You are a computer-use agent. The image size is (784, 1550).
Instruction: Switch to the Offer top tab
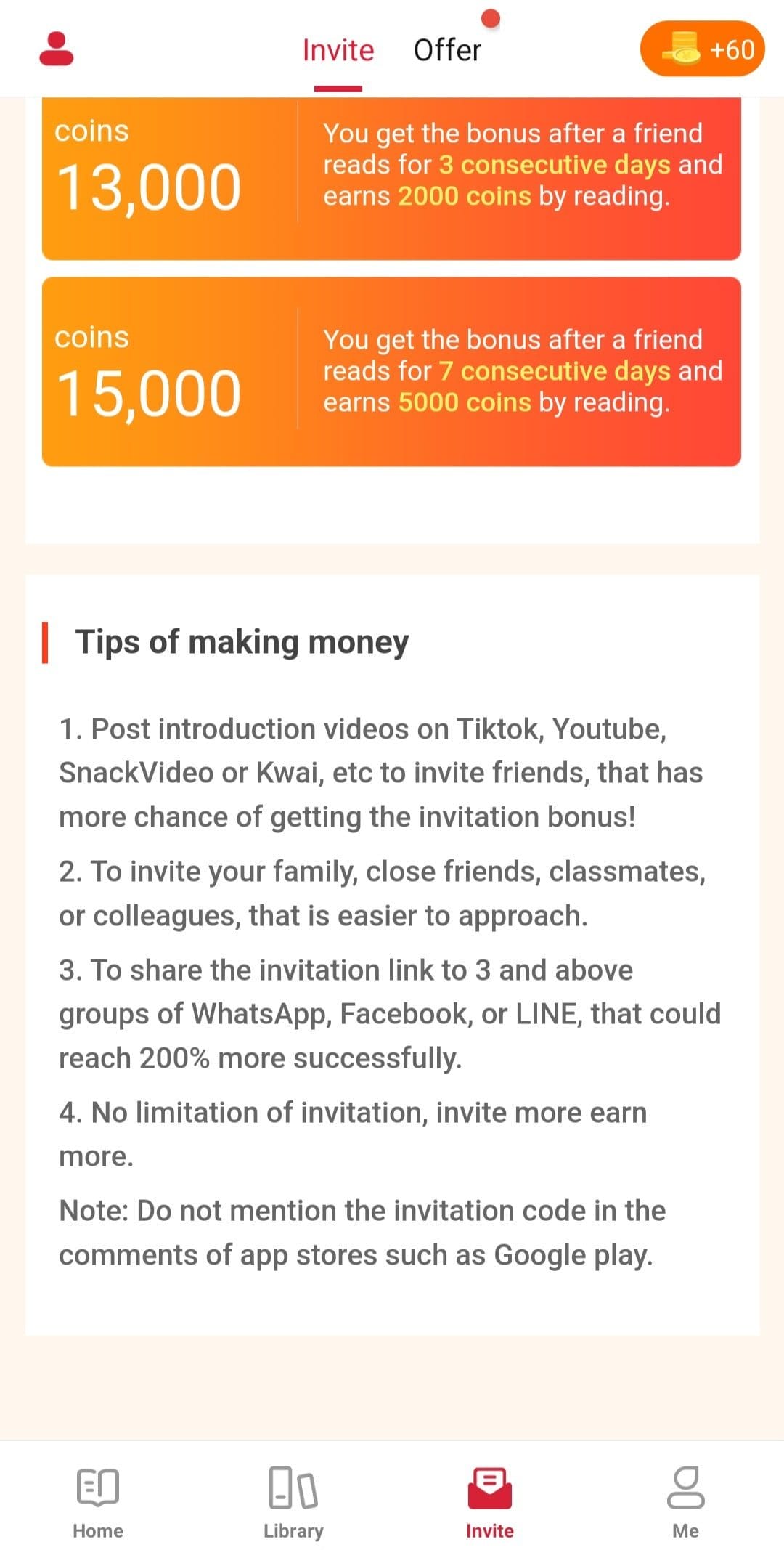(447, 50)
